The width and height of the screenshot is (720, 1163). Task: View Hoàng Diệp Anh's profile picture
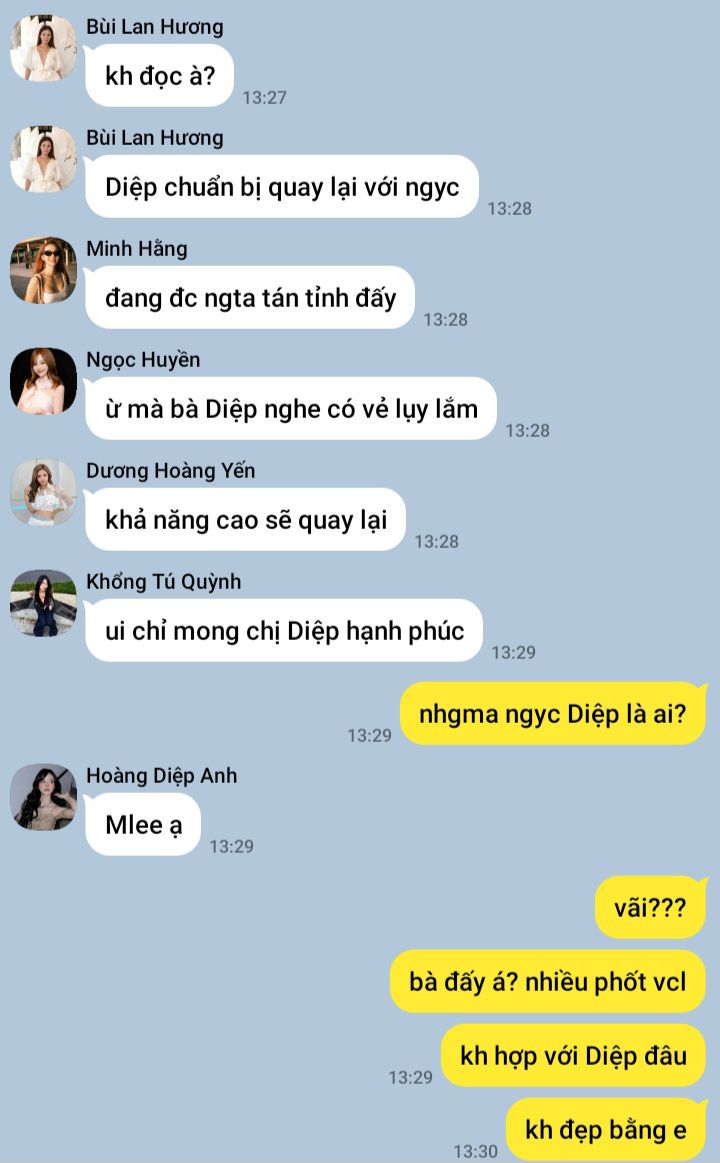click(x=43, y=797)
